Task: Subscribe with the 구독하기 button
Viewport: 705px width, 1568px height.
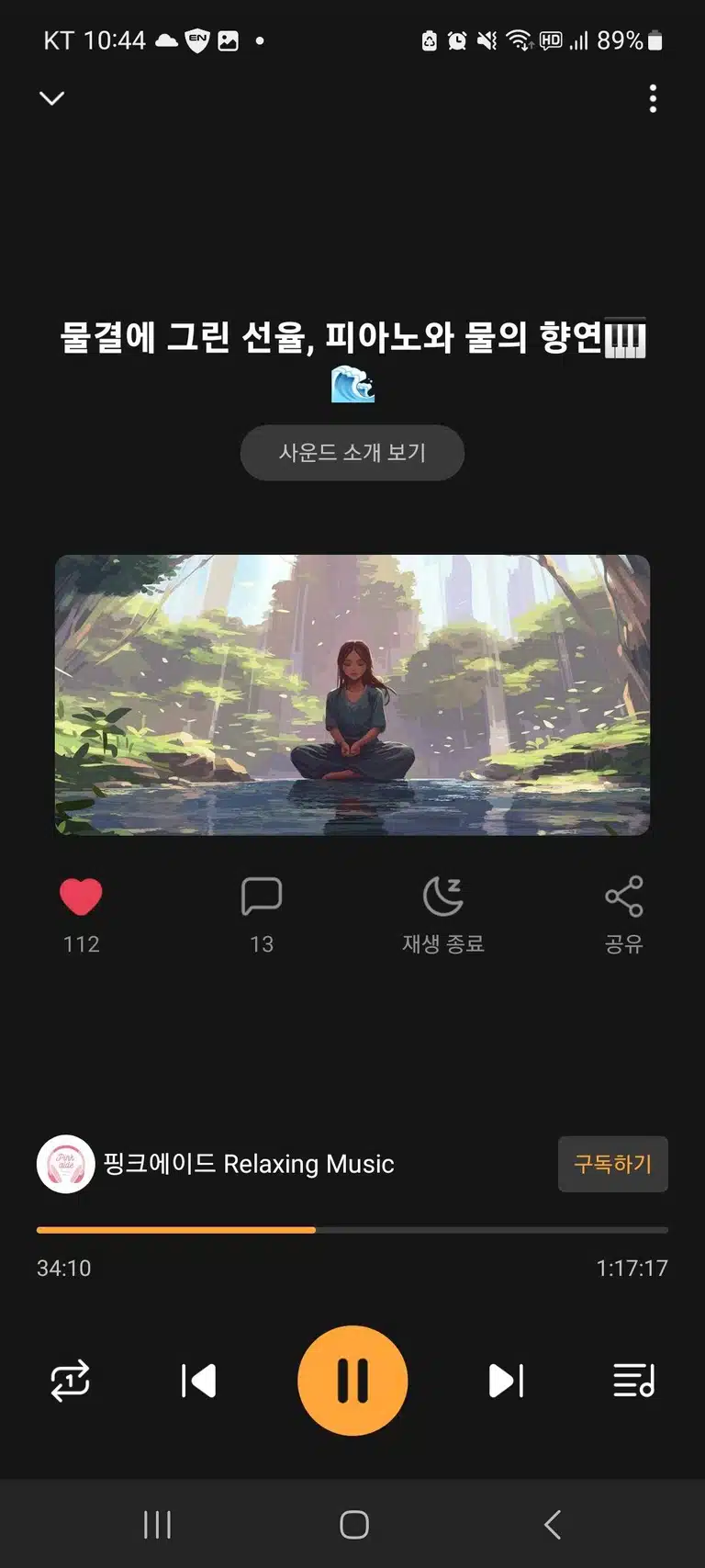Action: pos(612,1164)
